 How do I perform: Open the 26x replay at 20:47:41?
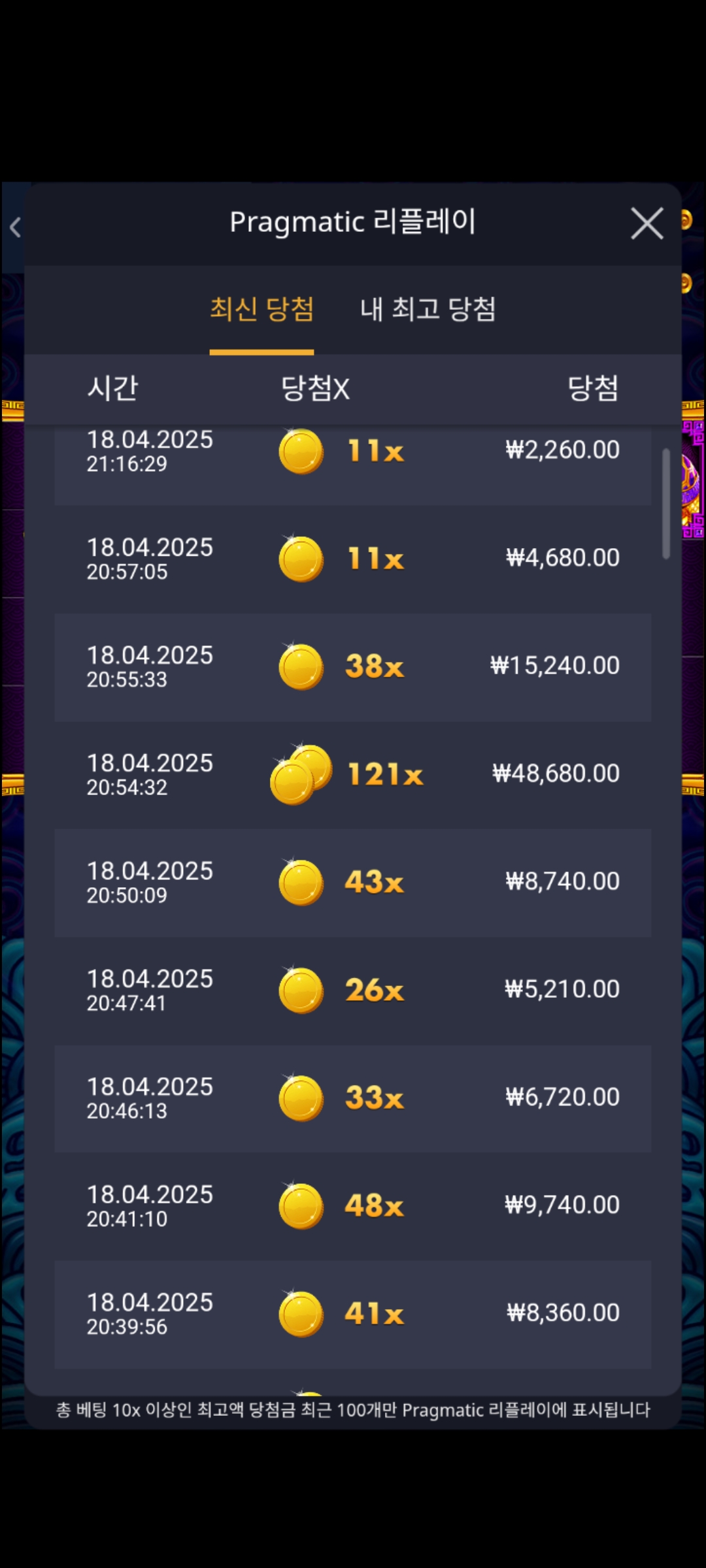click(353, 991)
